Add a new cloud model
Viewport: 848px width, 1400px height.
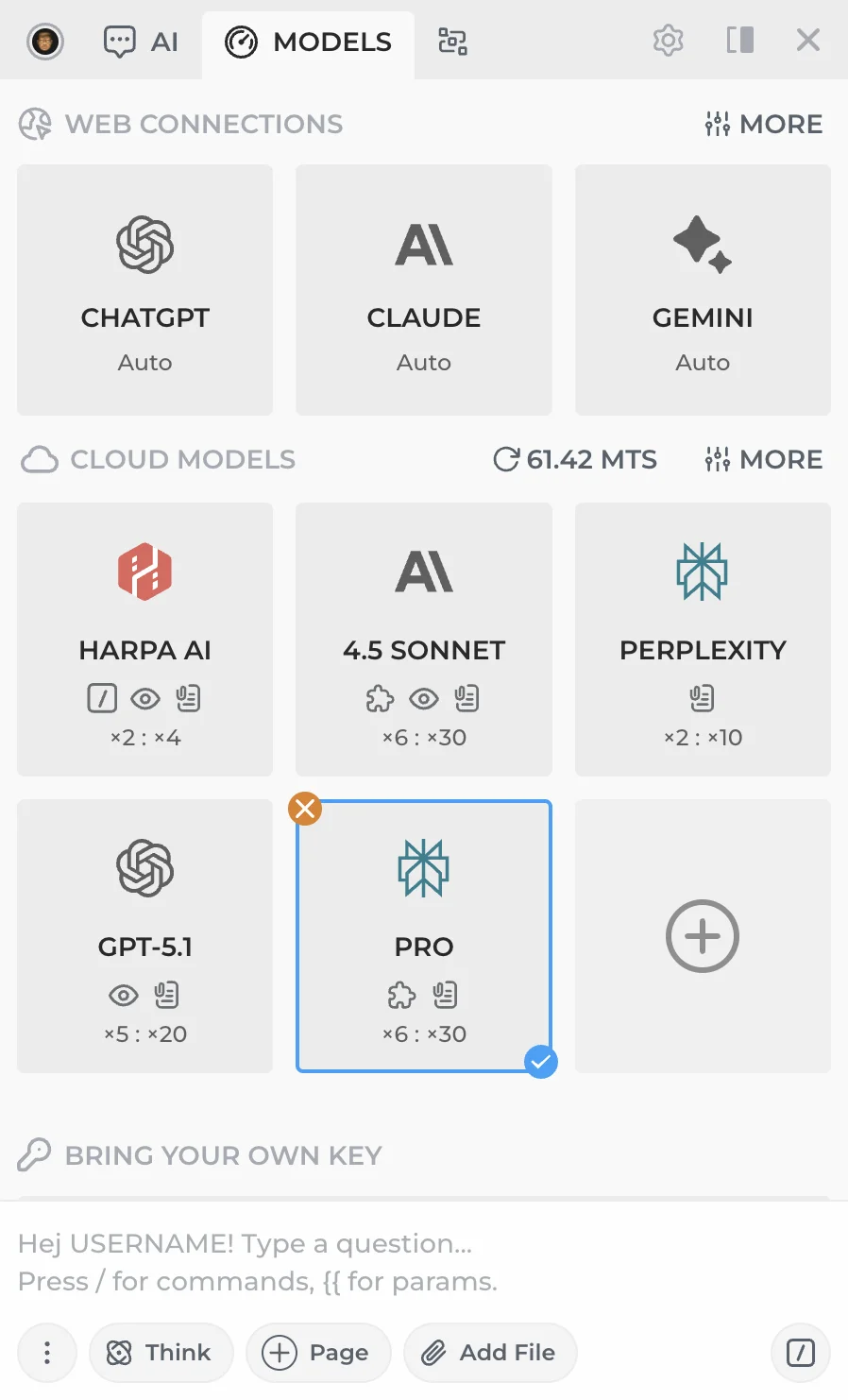[x=703, y=936]
